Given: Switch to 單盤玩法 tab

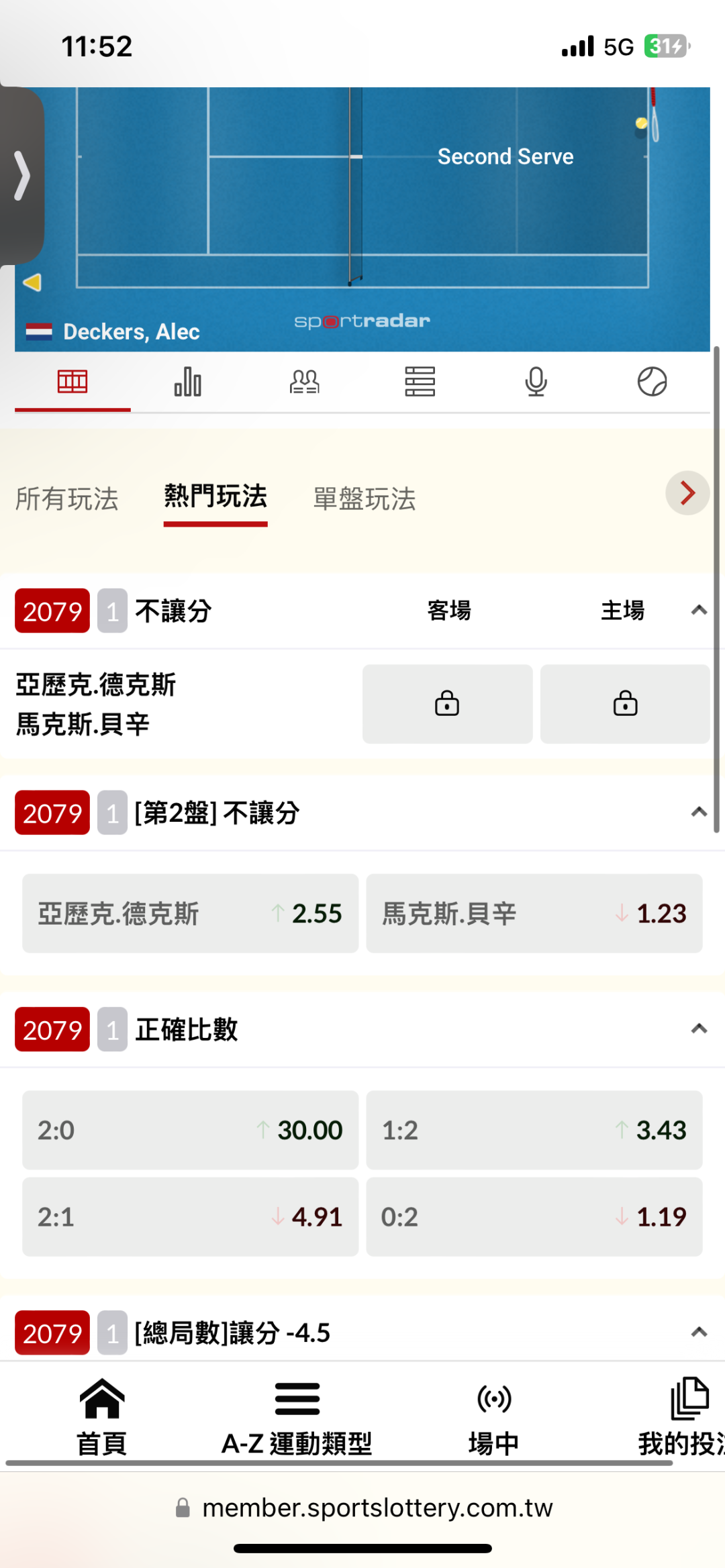Looking at the screenshot, I should click(365, 499).
